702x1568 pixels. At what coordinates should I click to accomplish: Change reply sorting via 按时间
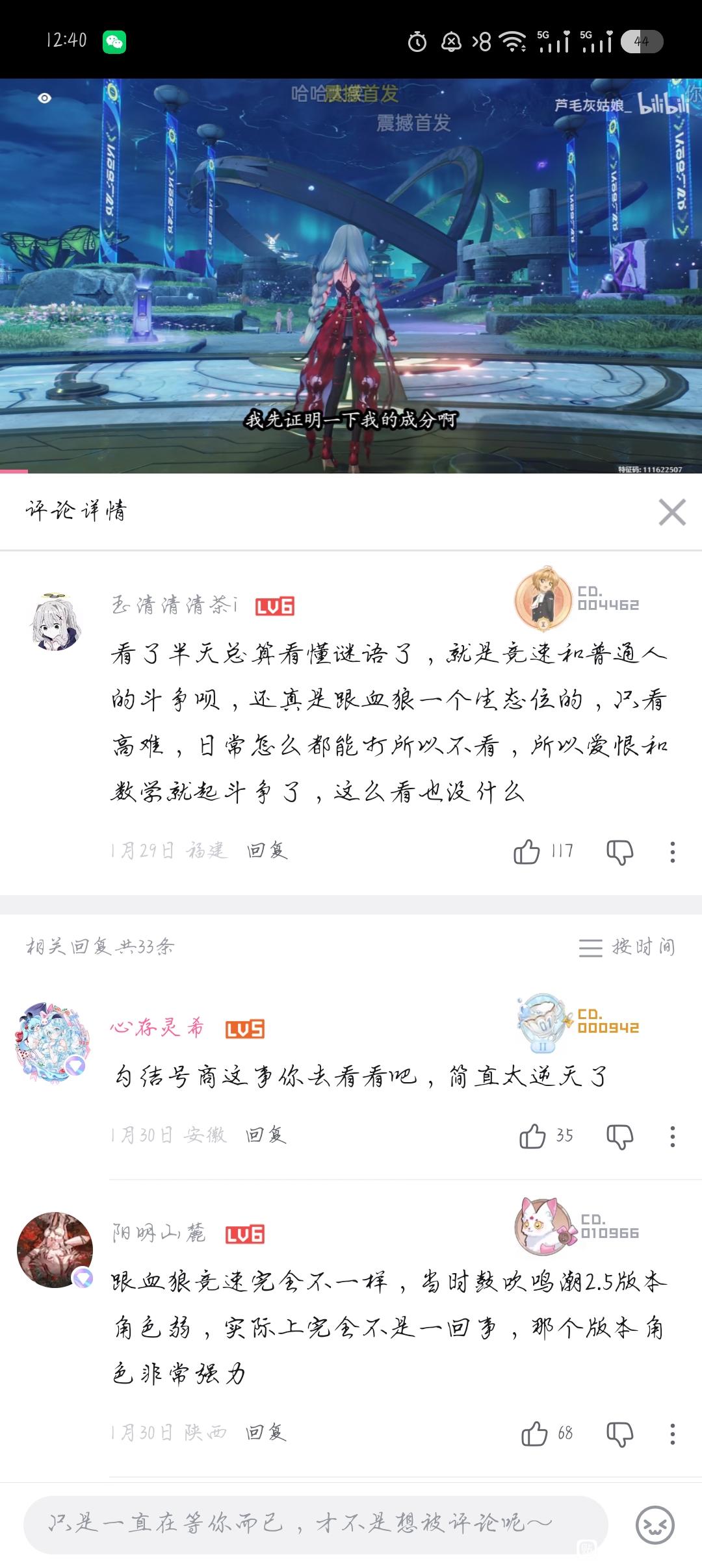[x=627, y=947]
